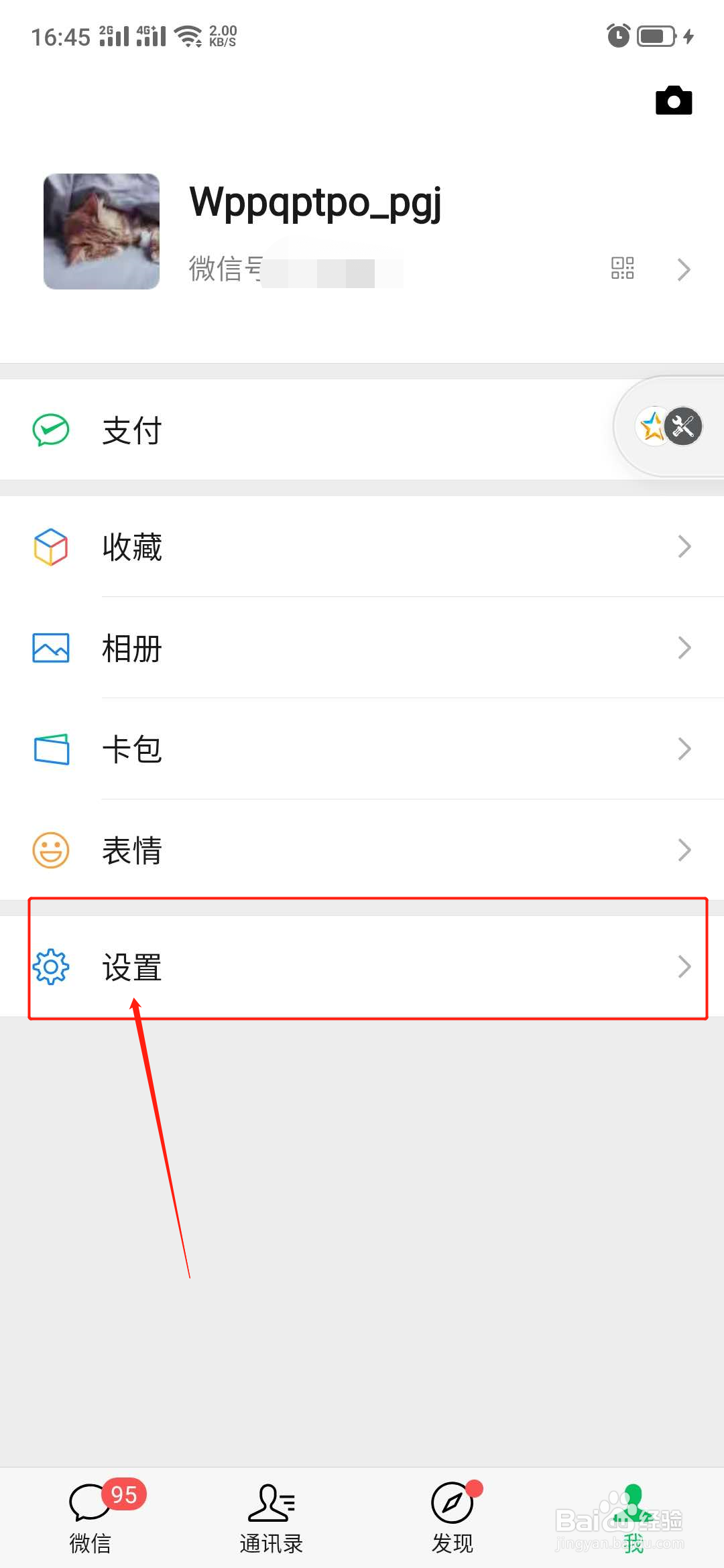Click the smiley Stickers icon
724x1568 pixels.
click(x=51, y=850)
